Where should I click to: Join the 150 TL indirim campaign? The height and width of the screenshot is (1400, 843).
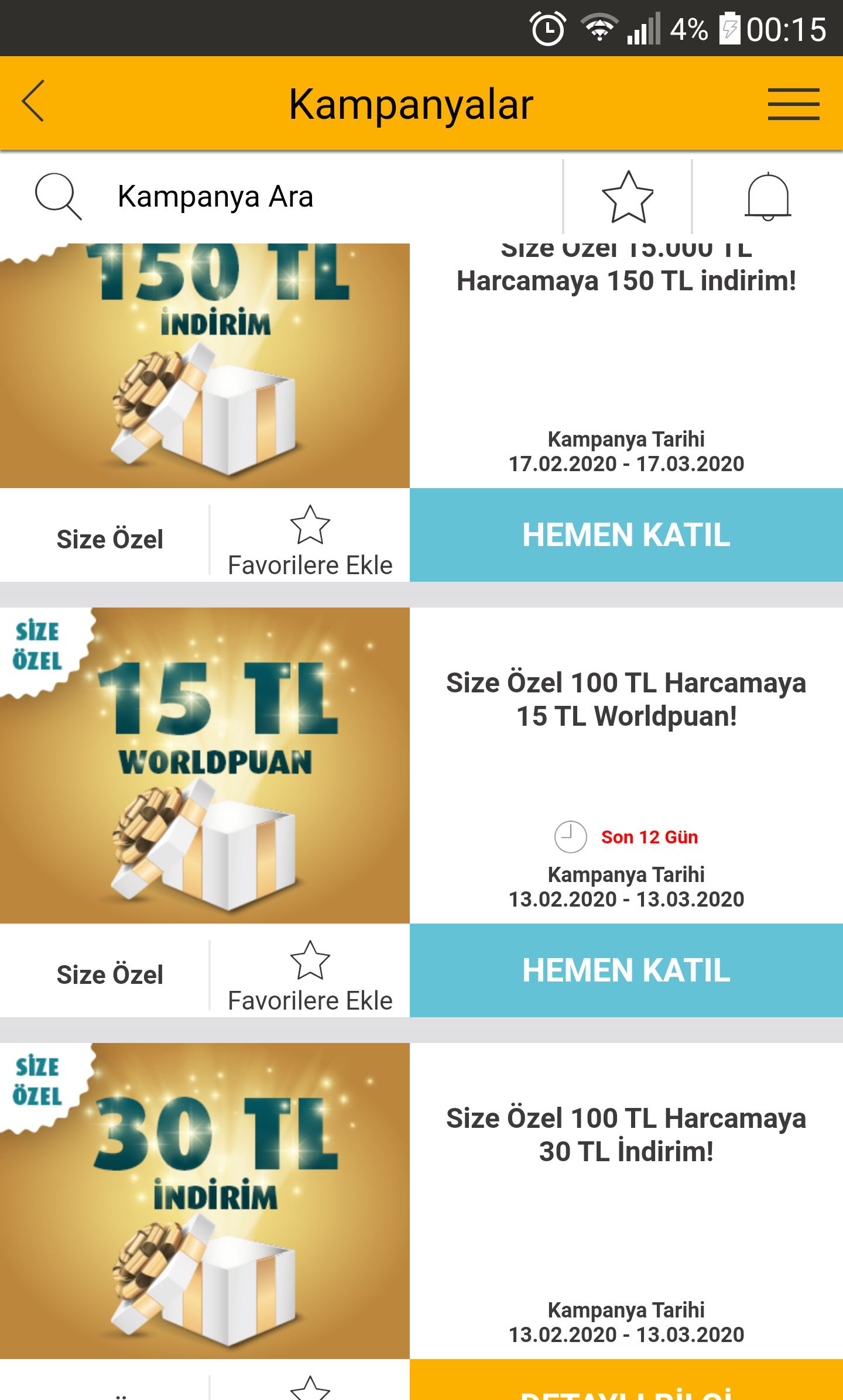click(x=626, y=535)
